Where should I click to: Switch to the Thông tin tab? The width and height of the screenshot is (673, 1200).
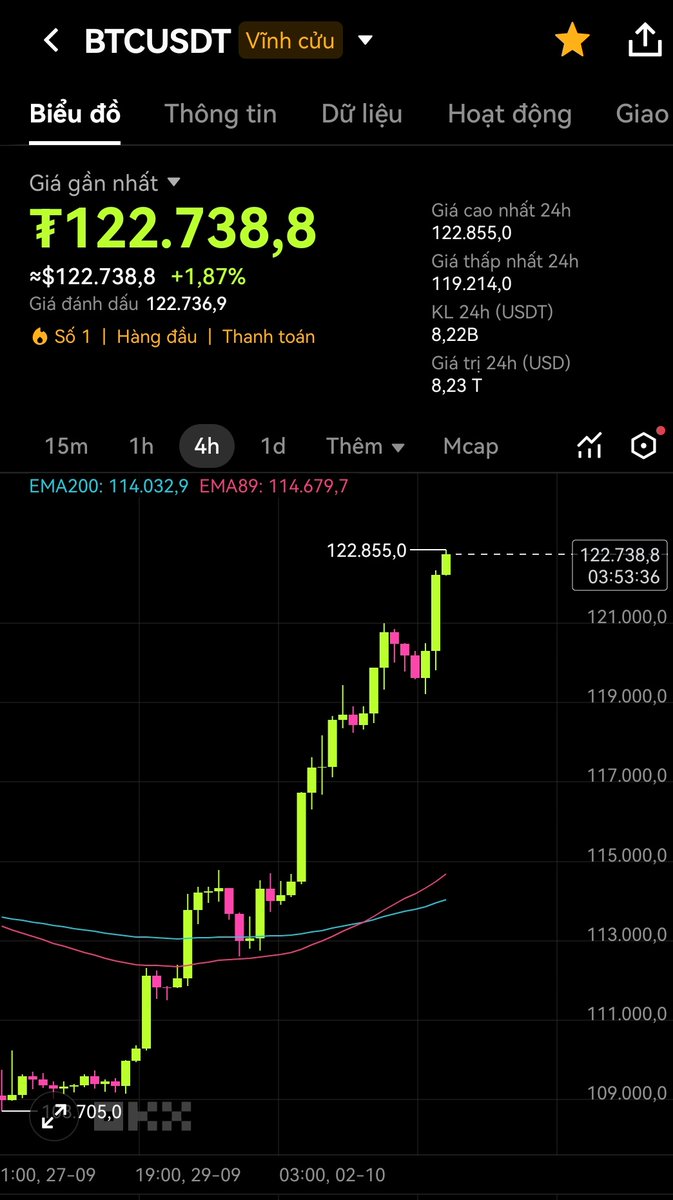220,114
